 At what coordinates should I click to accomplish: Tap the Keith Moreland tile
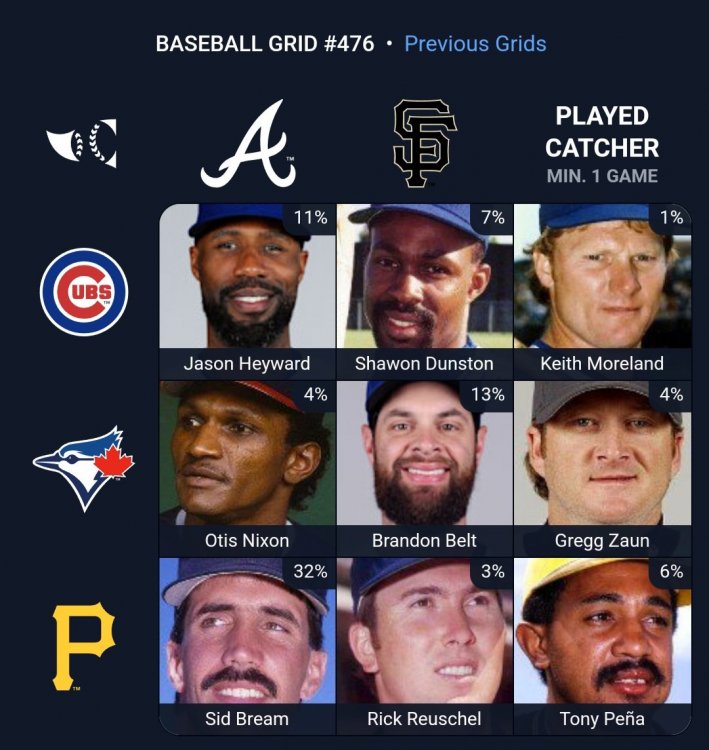(x=602, y=290)
